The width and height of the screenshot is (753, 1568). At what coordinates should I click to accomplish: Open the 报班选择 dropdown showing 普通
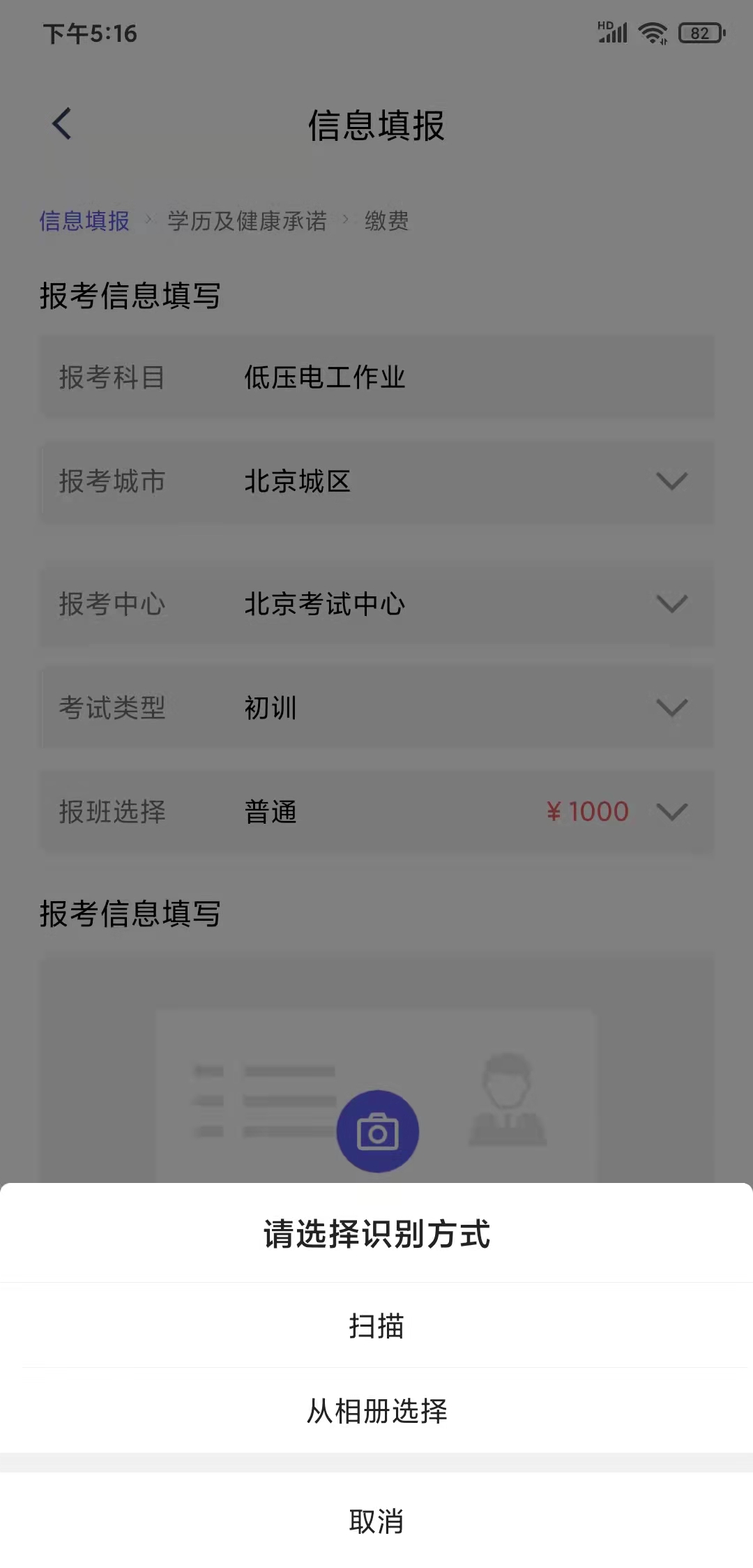669,811
